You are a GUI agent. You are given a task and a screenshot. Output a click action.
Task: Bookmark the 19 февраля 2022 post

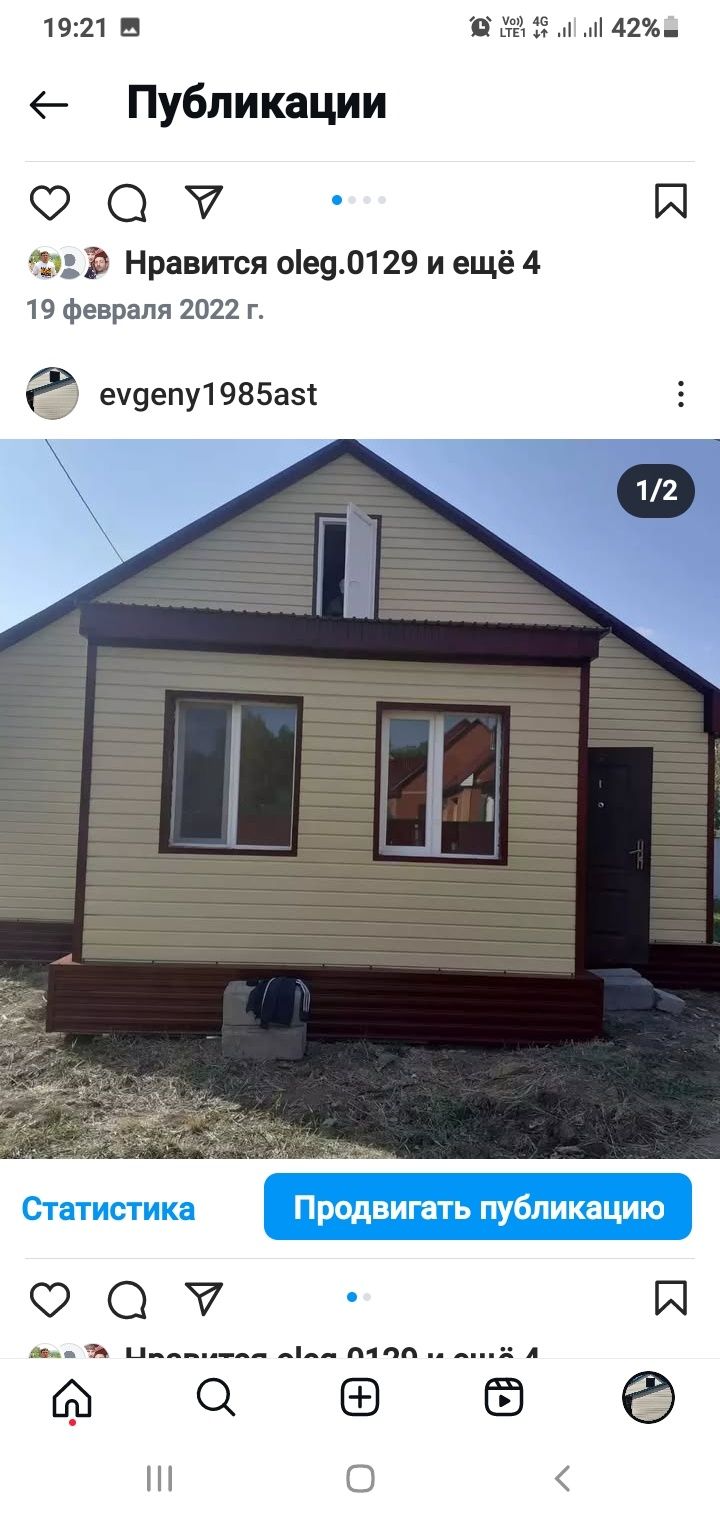[x=671, y=201]
